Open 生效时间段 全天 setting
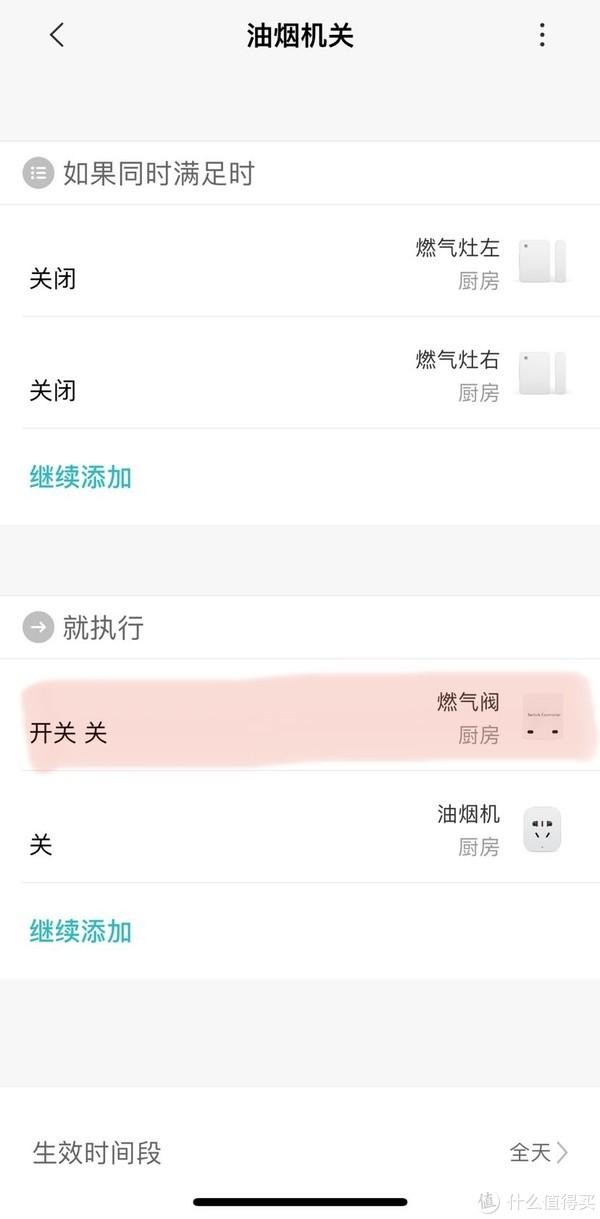Viewport: 600px width, 1219px height. click(x=300, y=1152)
